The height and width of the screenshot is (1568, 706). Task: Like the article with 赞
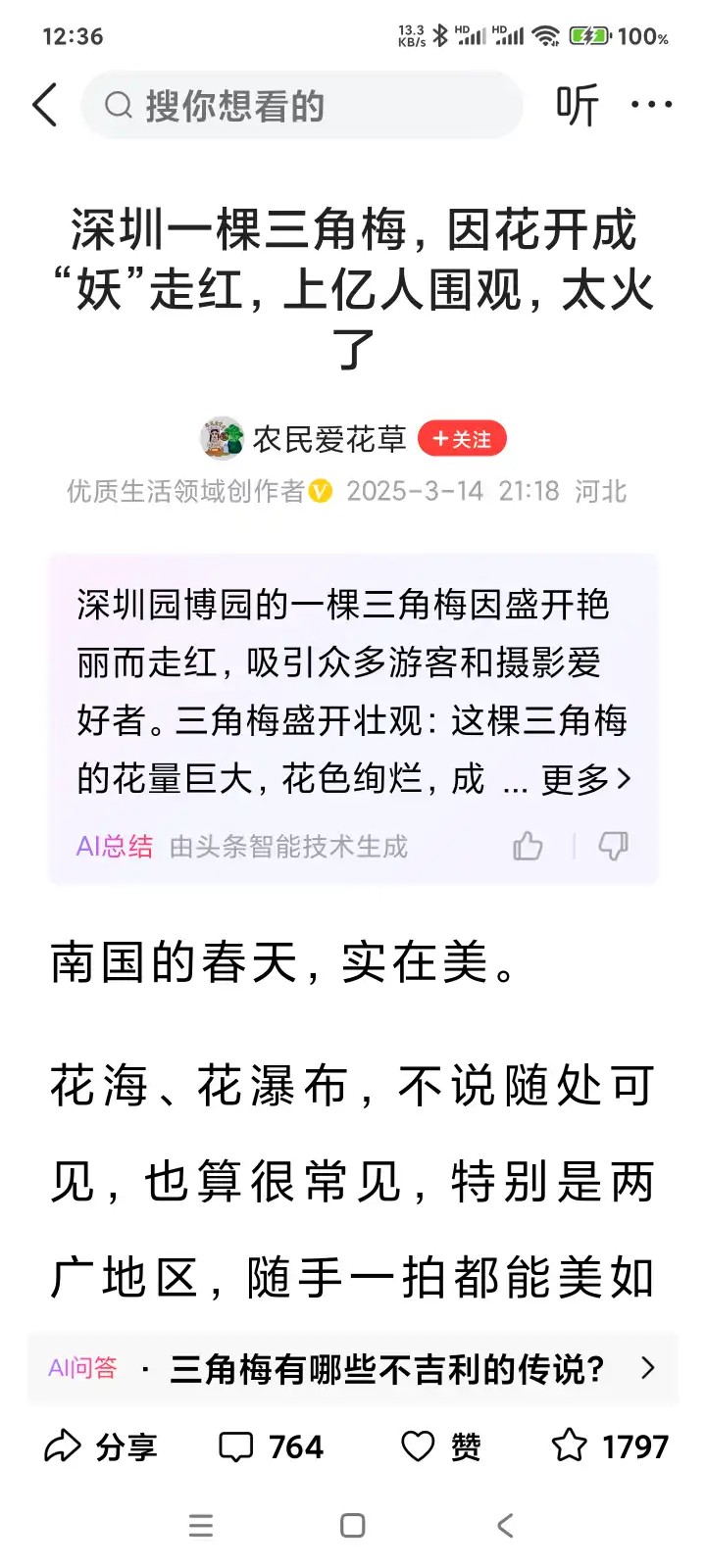click(441, 1446)
